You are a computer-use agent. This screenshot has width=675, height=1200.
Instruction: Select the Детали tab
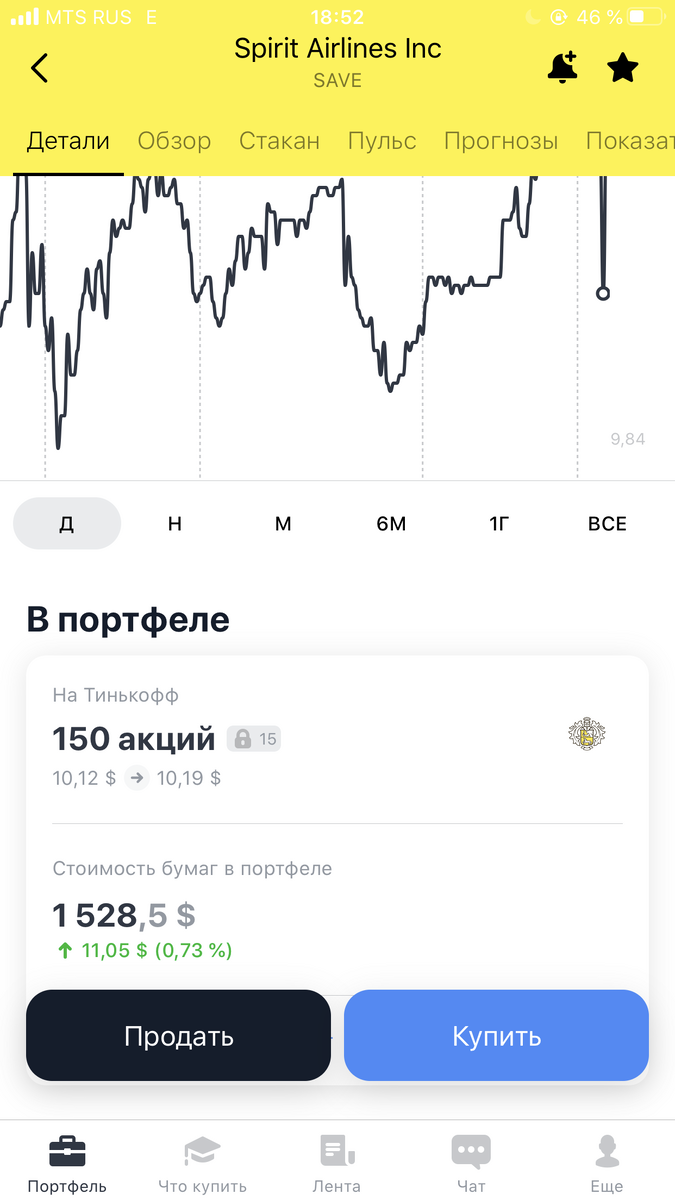point(68,141)
